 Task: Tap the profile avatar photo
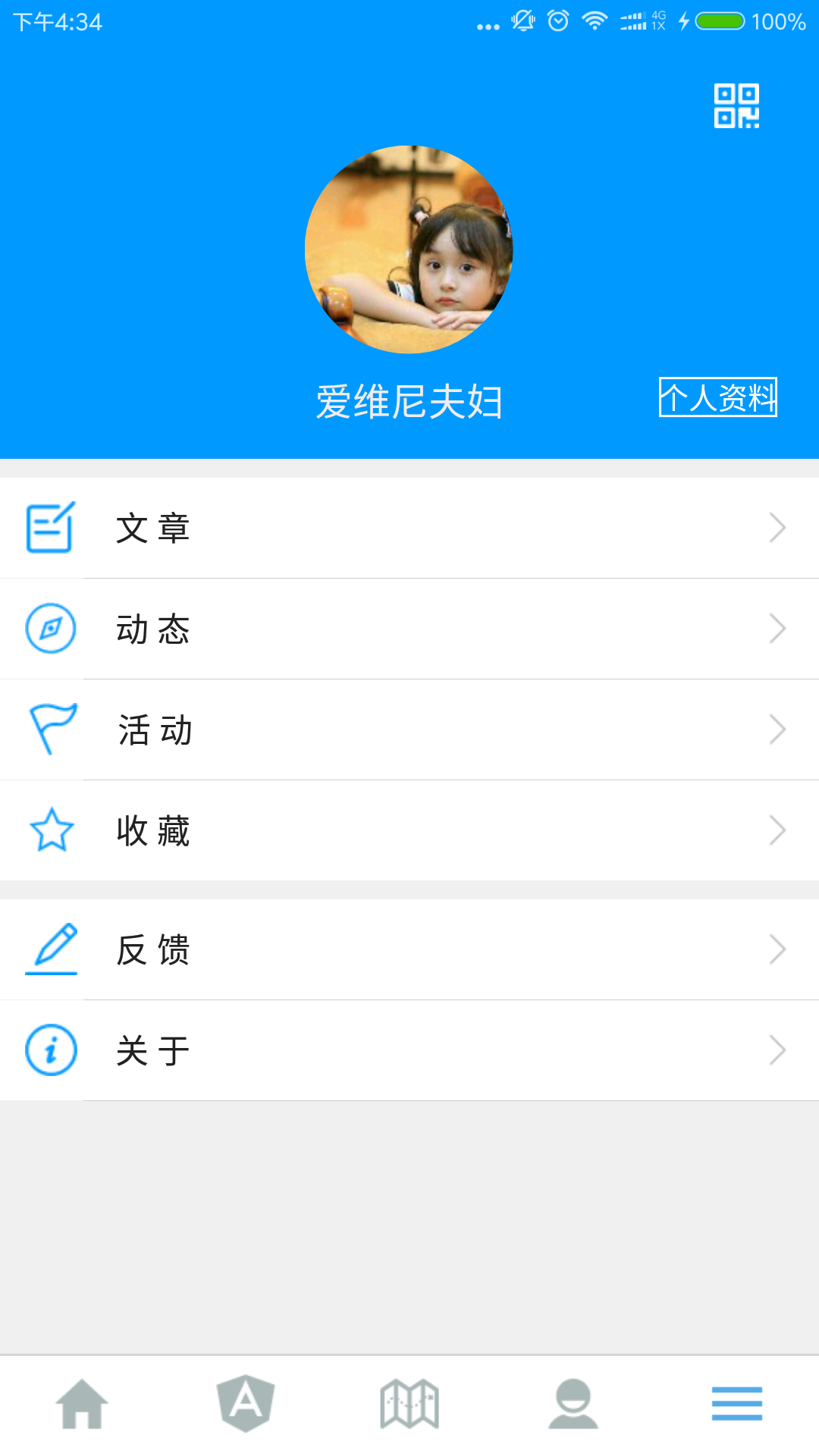point(409,249)
